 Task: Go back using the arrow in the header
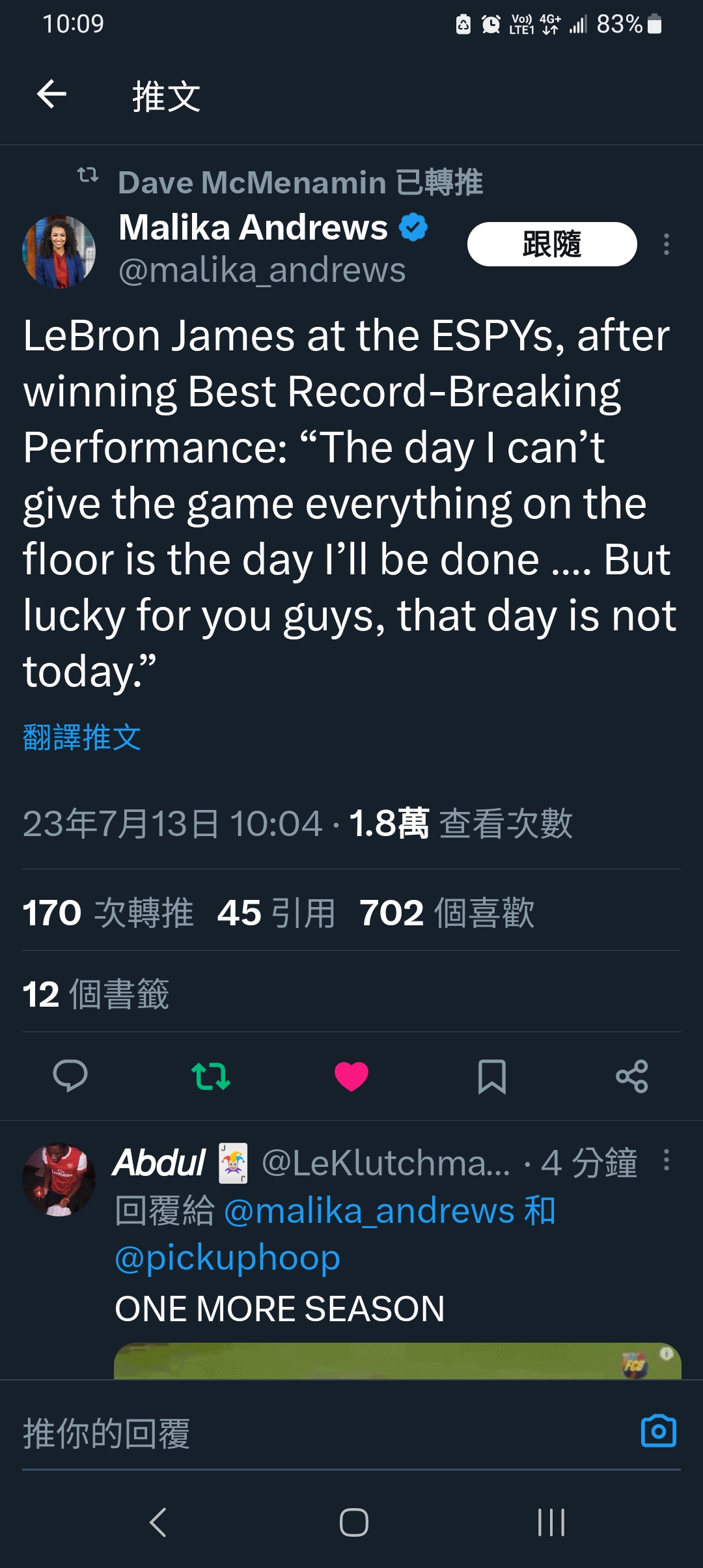[x=51, y=94]
